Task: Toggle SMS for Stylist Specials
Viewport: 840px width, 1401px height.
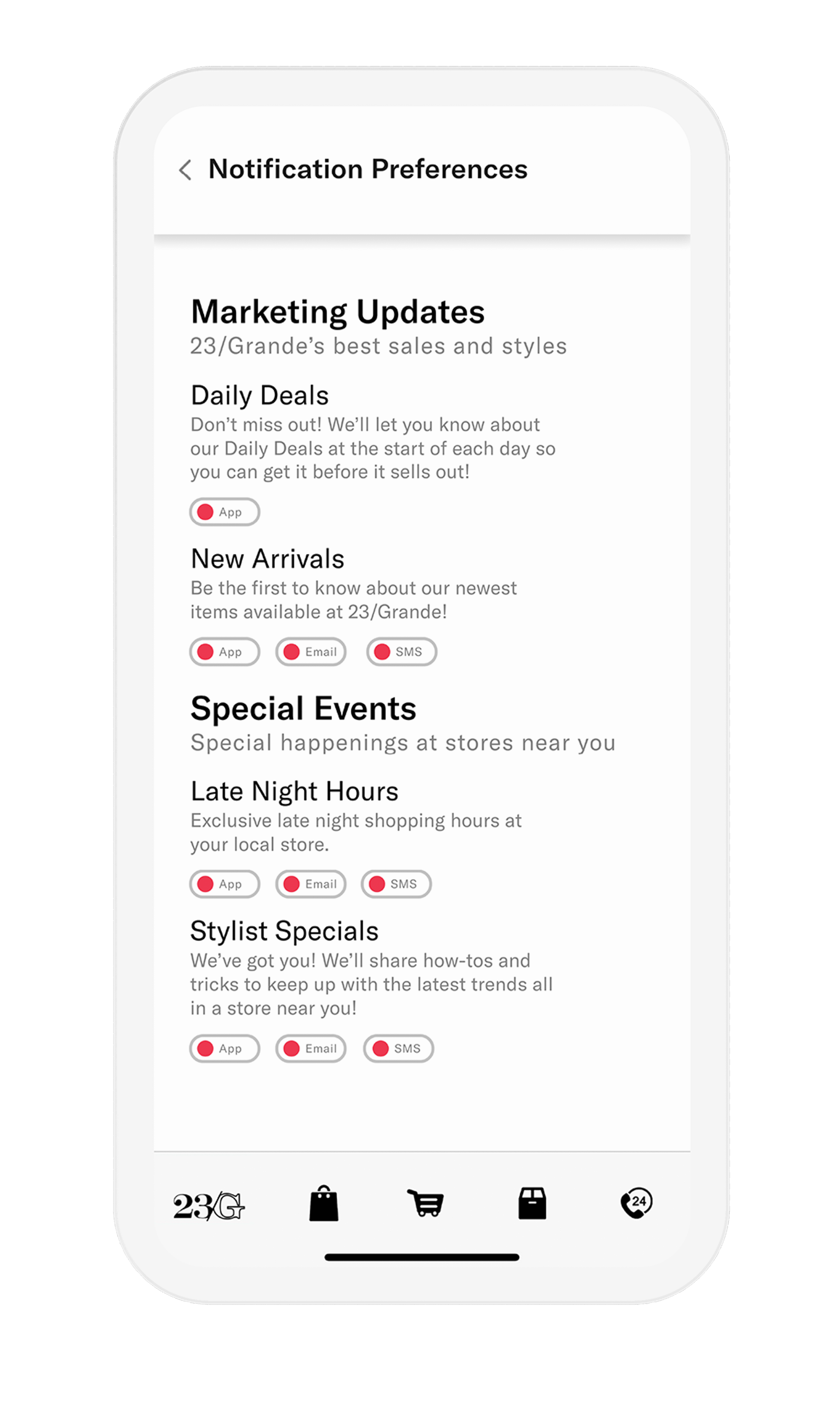Action: pyautogui.click(x=398, y=1049)
